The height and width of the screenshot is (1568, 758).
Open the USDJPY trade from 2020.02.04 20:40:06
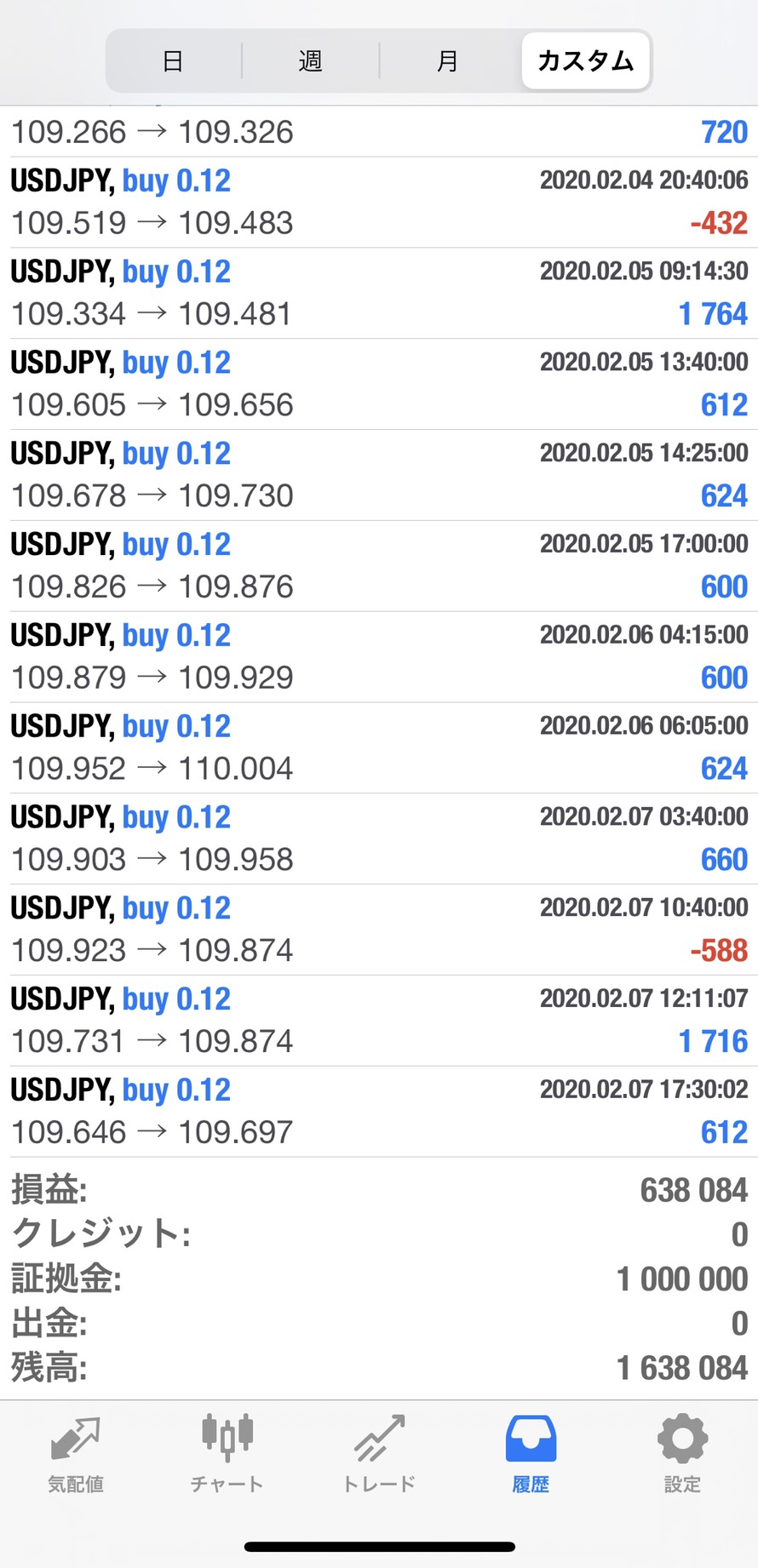pos(379,203)
